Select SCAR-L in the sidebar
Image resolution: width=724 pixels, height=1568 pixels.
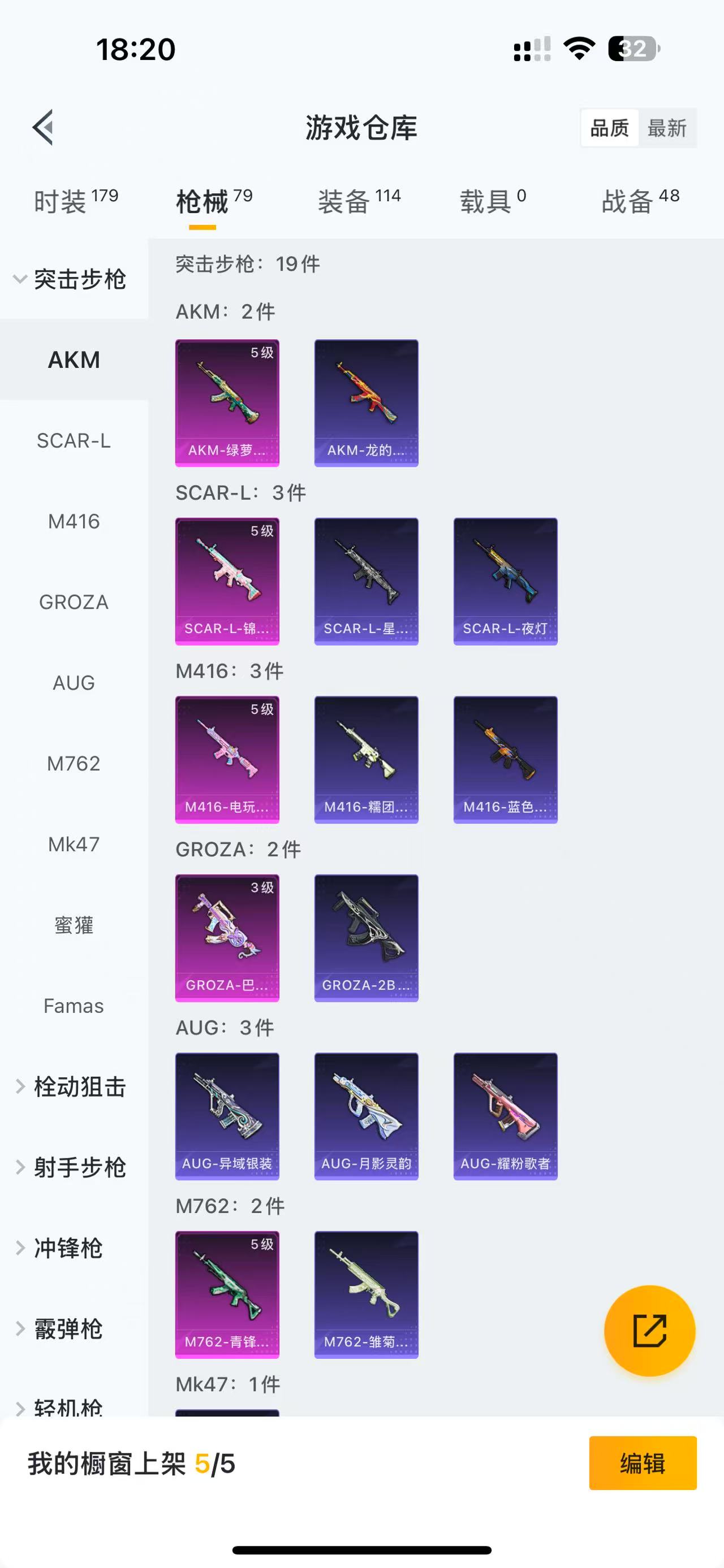click(74, 440)
